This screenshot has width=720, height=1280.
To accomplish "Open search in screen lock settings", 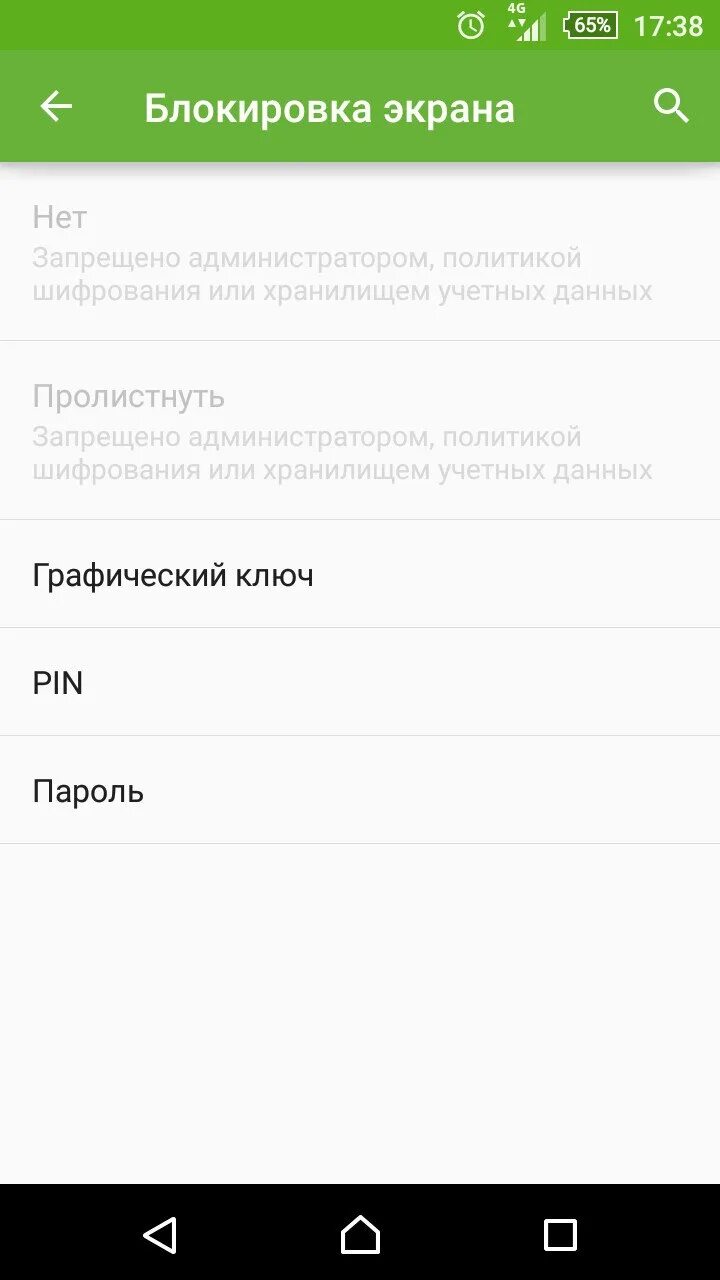I will 671,105.
